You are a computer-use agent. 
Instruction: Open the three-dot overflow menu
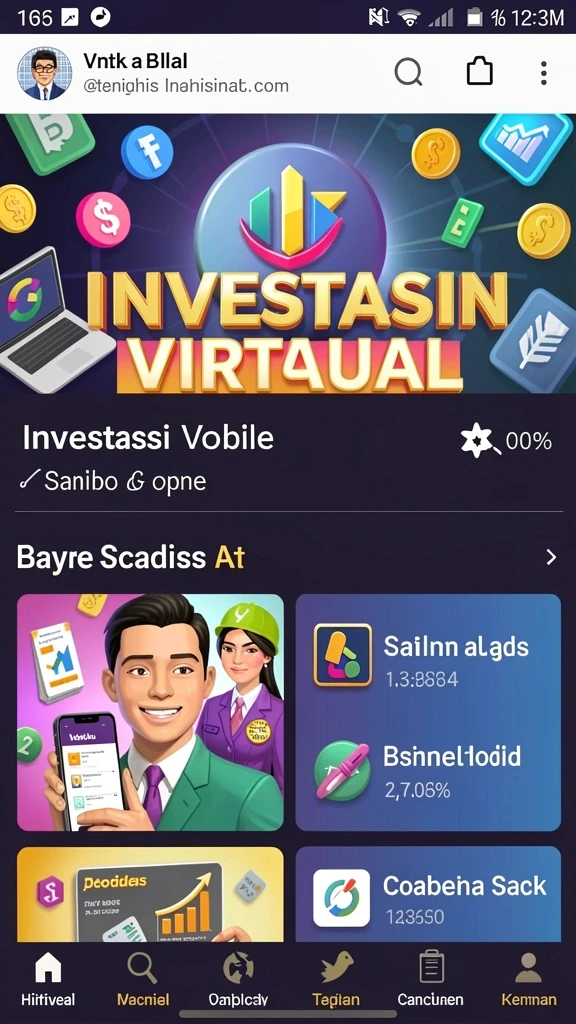(x=543, y=73)
